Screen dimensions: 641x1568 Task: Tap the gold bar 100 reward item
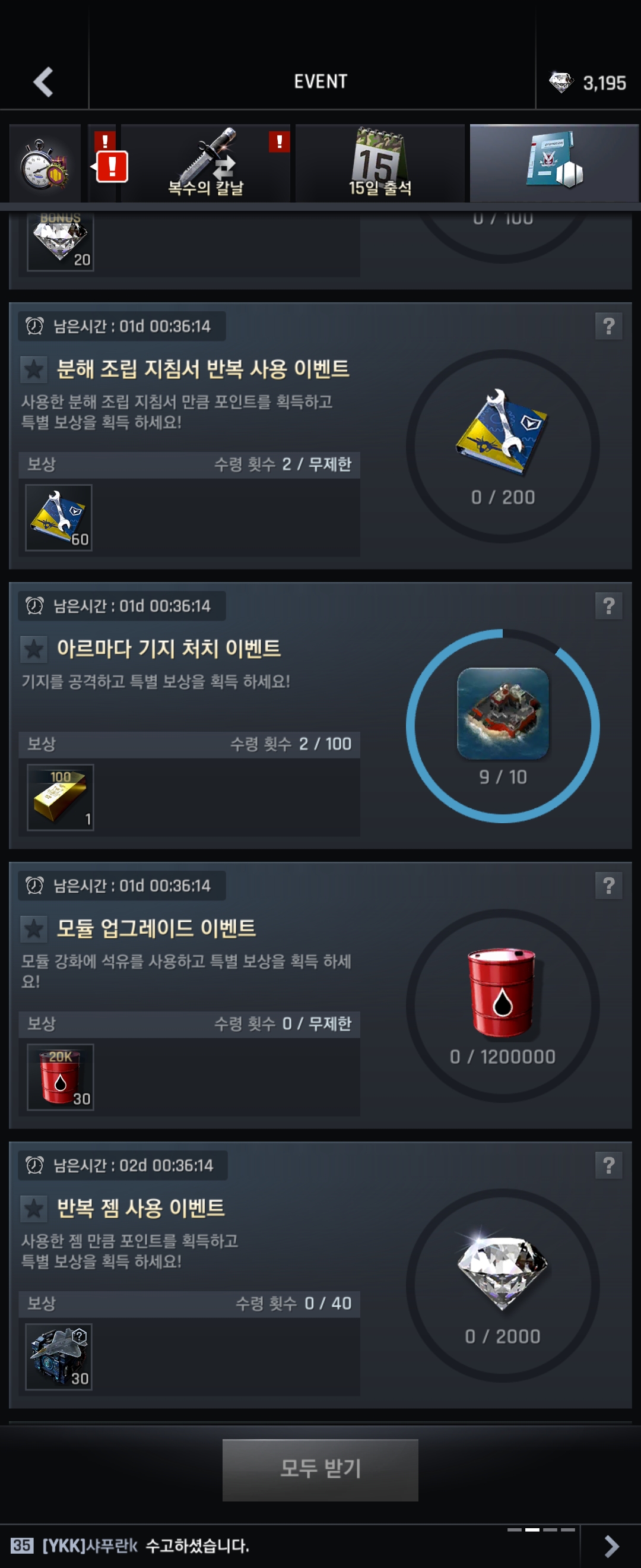[x=60, y=798]
